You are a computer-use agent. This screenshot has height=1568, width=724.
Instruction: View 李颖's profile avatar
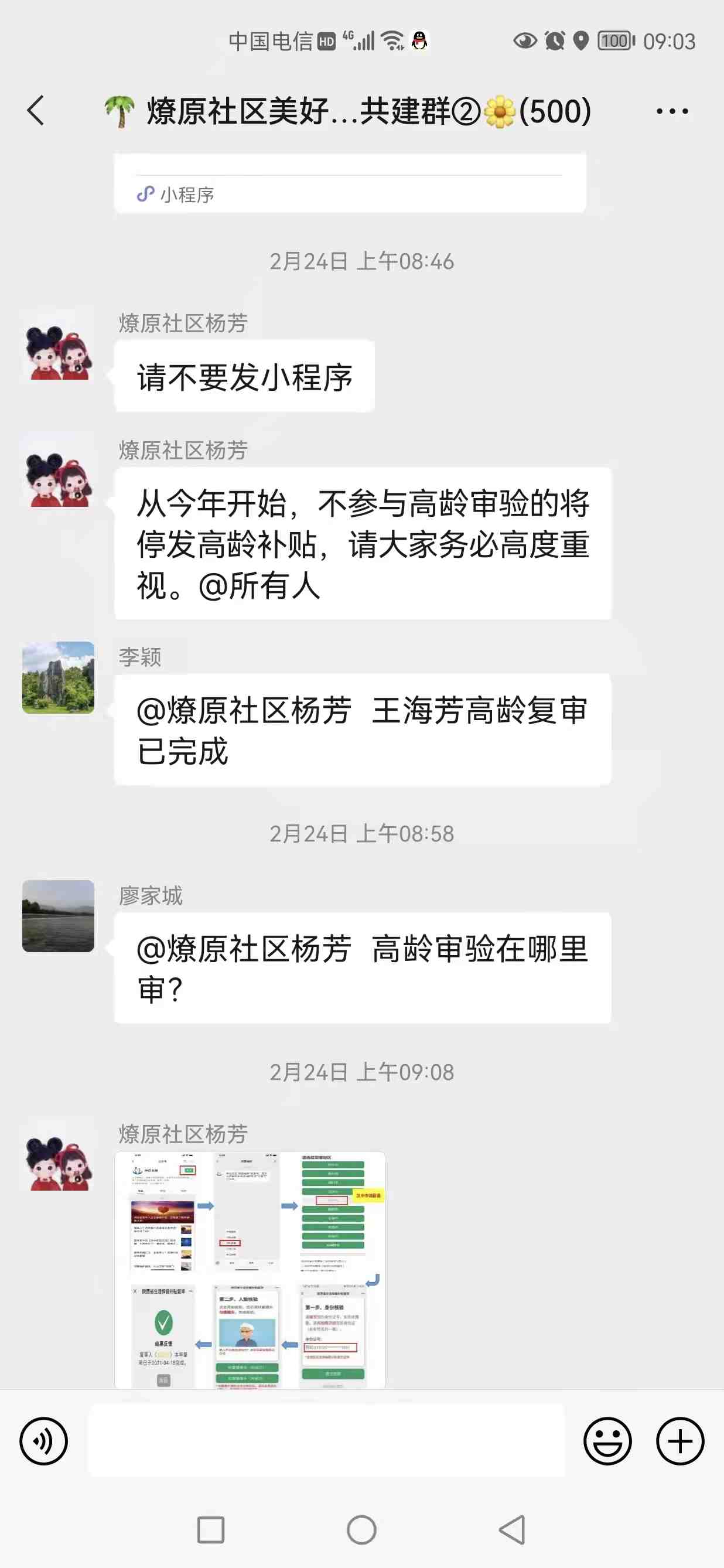pyautogui.click(x=59, y=677)
